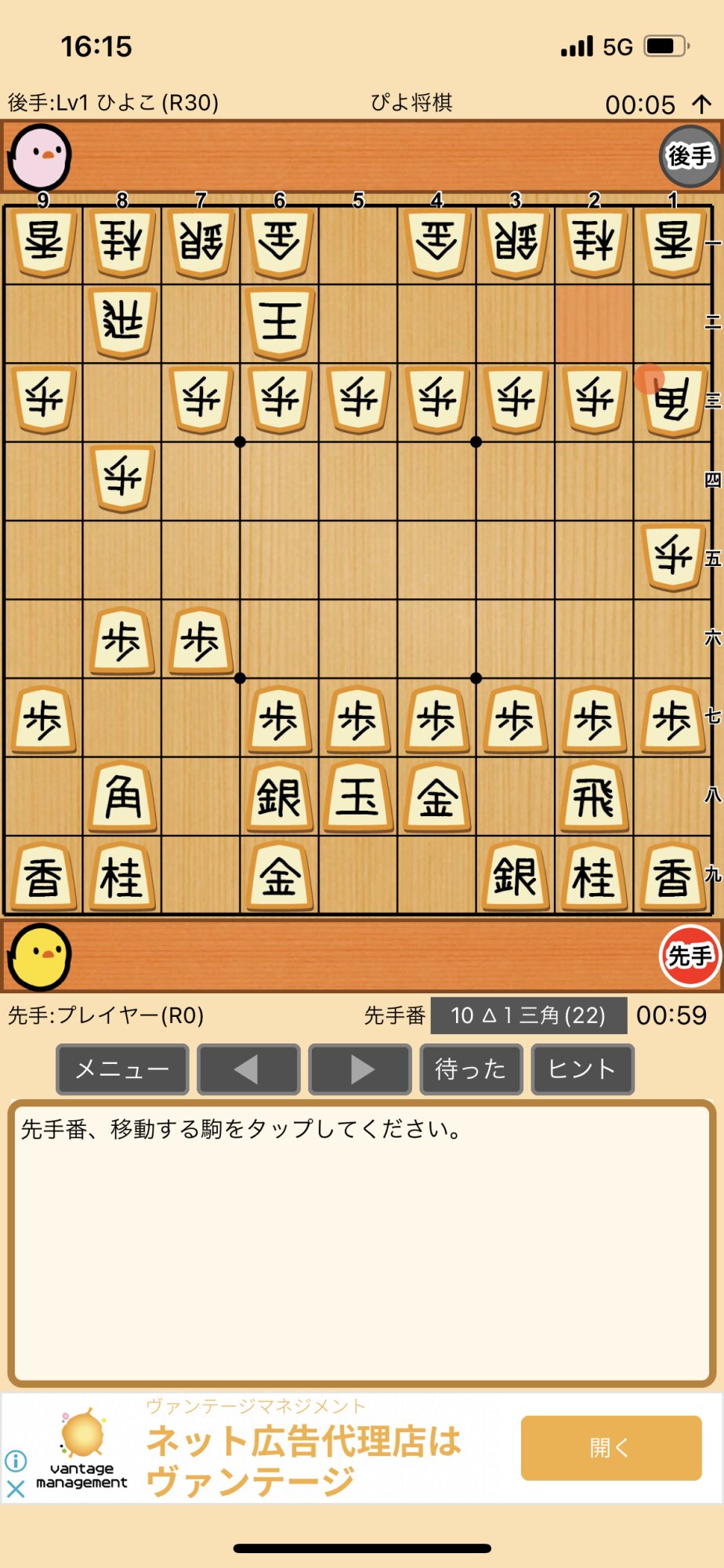The image size is (724, 1568).
Task: Close the ad banner with X icon
Action: point(16,1489)
